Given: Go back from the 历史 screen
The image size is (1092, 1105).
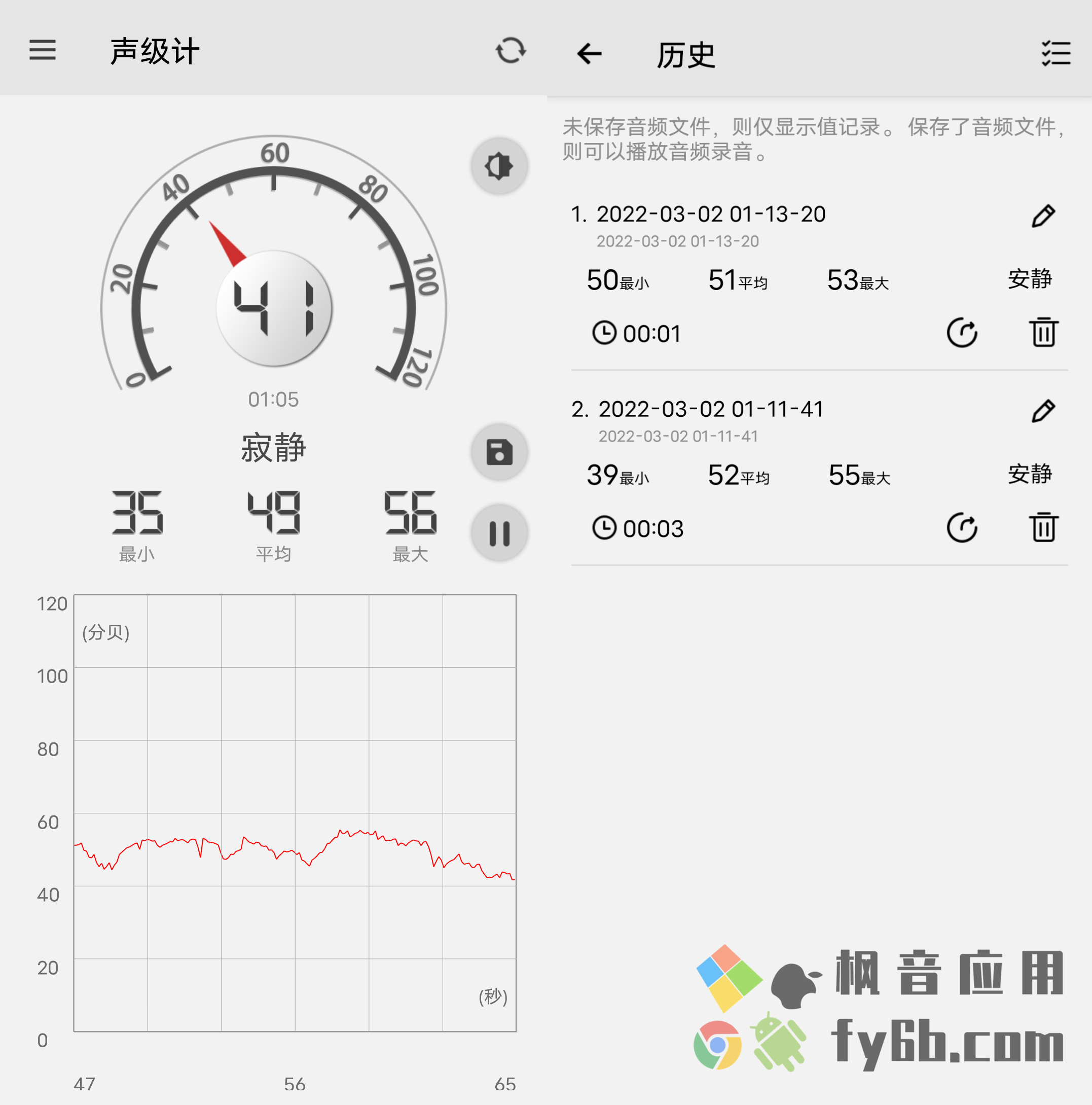Looking at the screenshot, I should (589, 54).
